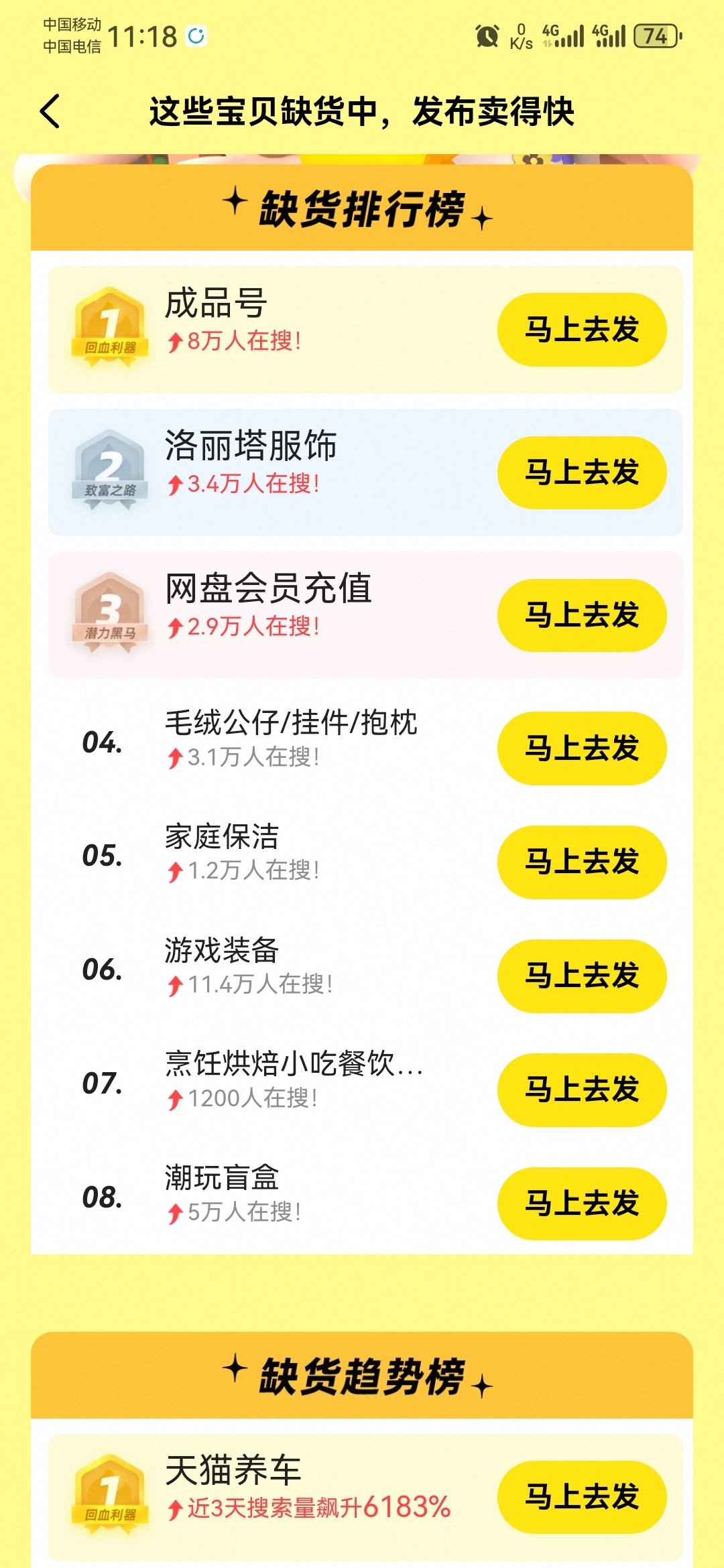Tap 马上去发 for 毛绒公仔/挂件/抱枕
This screenshot has width=724, height=1568.
pyautogui.click(x=582, y=748)
